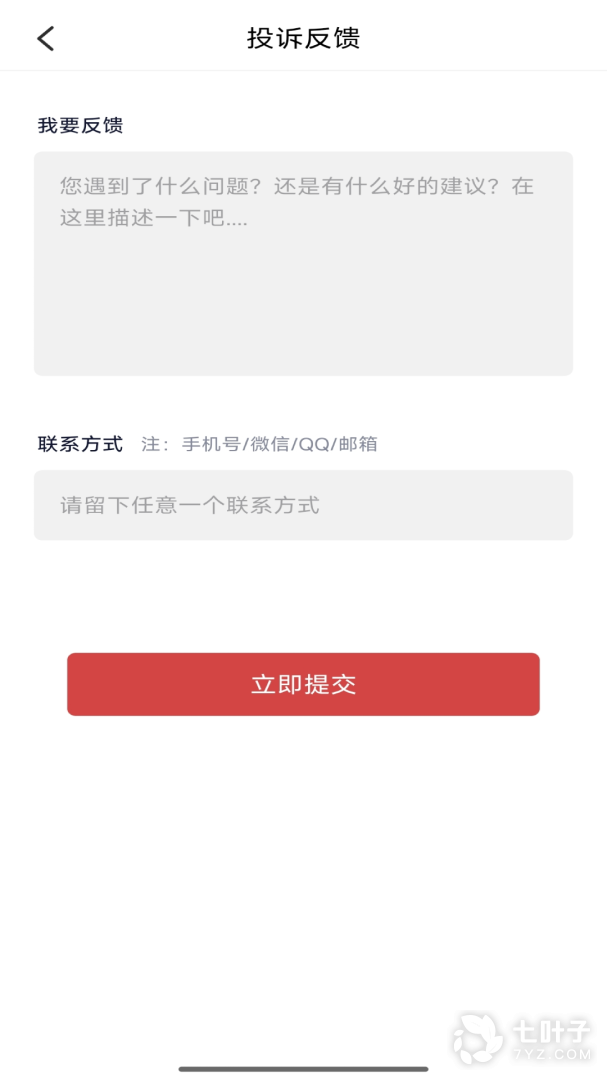Focus the 联系方式 contact input field
Screen dimensions: 607x1080
[303, 505]
